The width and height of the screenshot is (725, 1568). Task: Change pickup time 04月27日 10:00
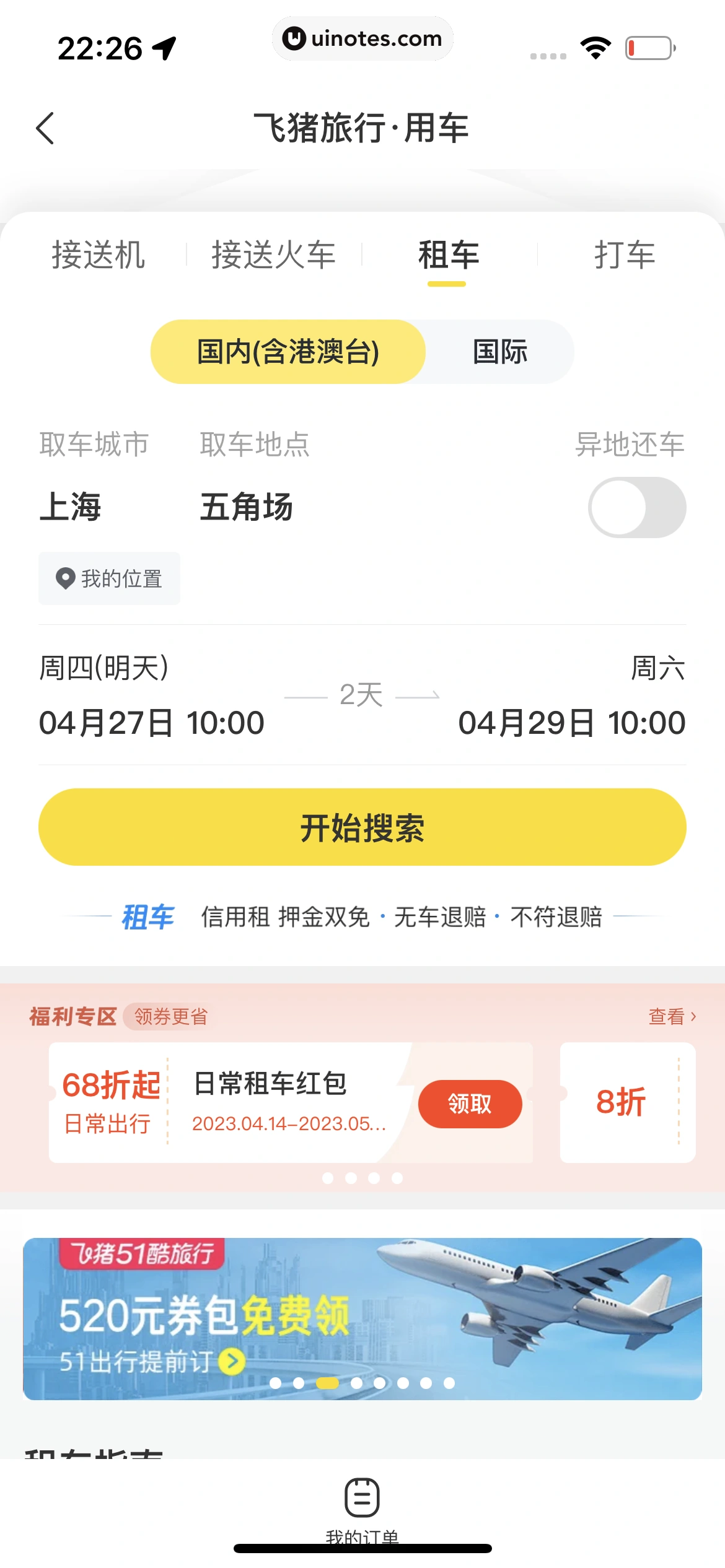pos(152,722)
